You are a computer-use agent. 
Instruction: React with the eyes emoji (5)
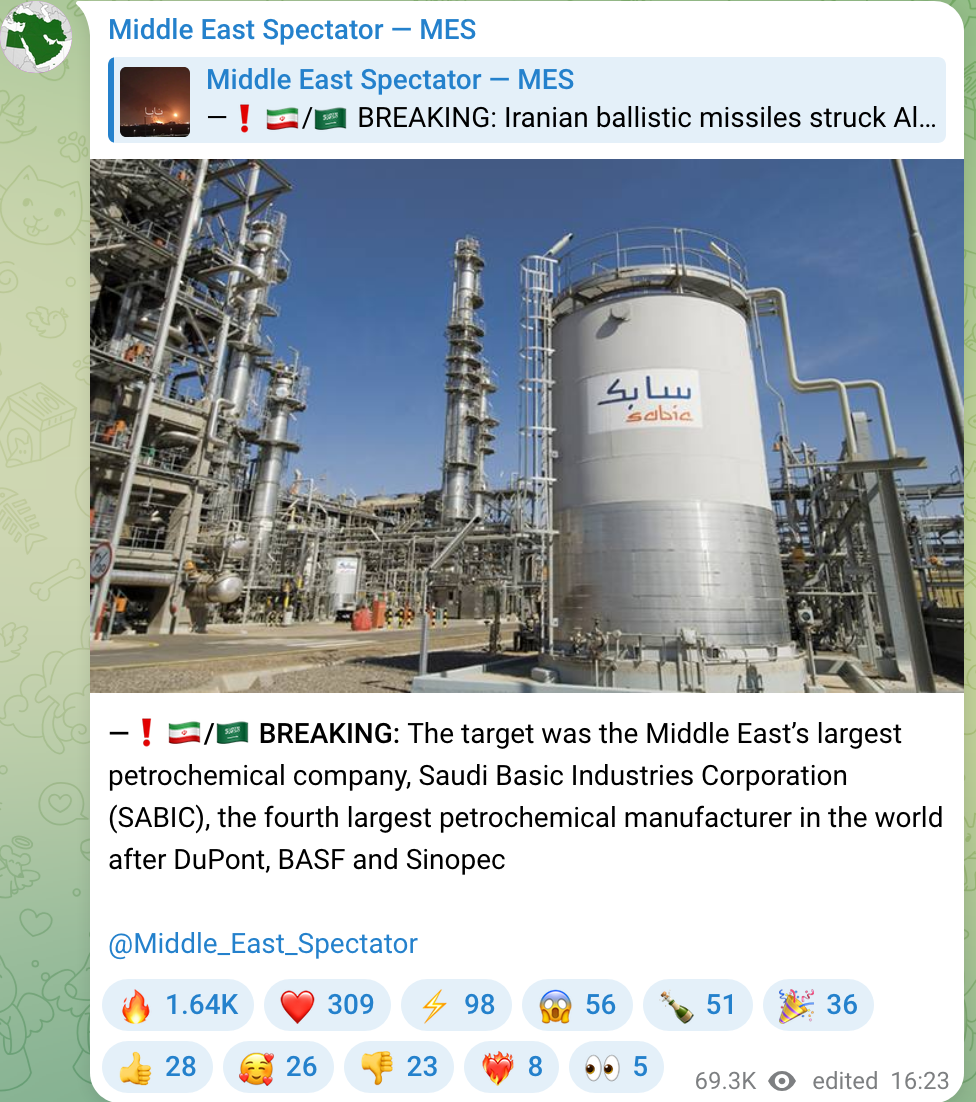tap(615, 1067)
